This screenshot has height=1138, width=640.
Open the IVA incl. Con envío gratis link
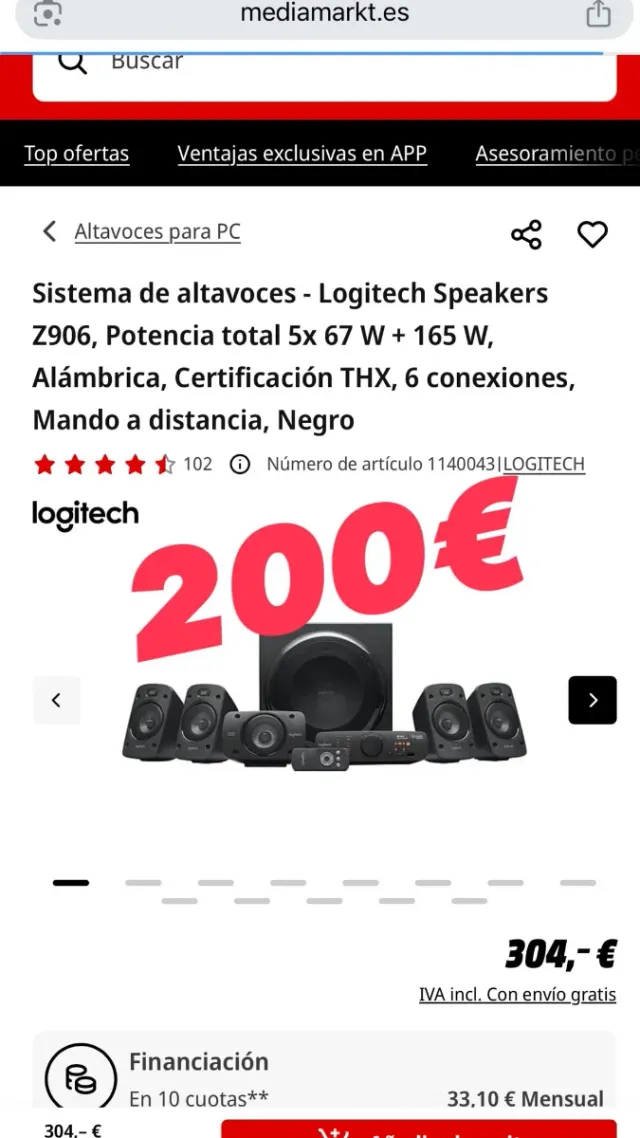[x=517, y=995]
